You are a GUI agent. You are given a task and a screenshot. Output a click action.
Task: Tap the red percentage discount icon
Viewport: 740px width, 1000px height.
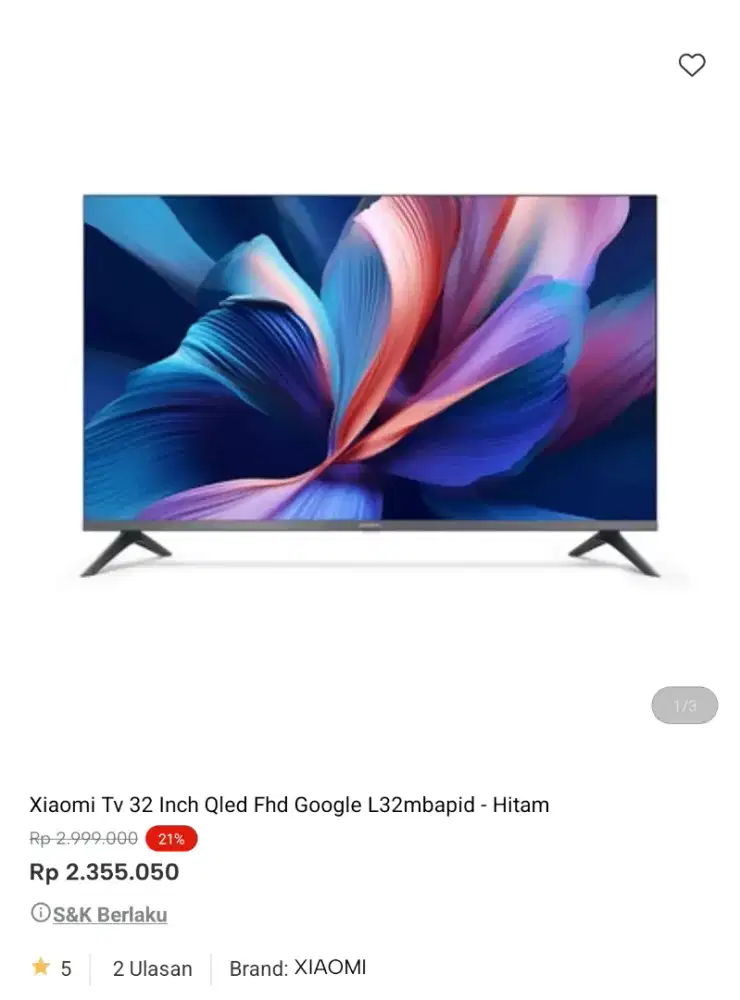(168, 839)
